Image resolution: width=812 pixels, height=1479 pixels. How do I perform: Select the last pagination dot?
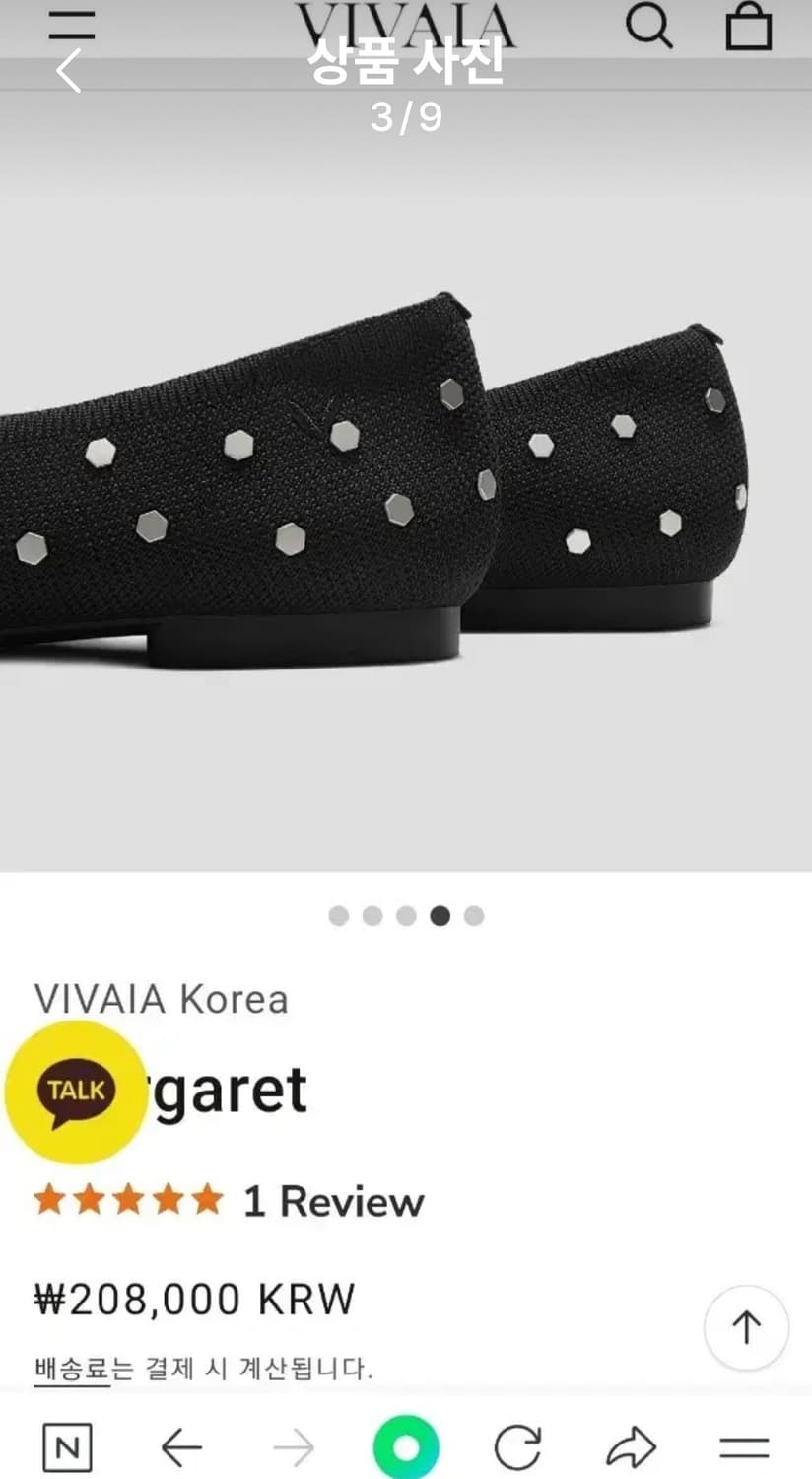point(470,916)
